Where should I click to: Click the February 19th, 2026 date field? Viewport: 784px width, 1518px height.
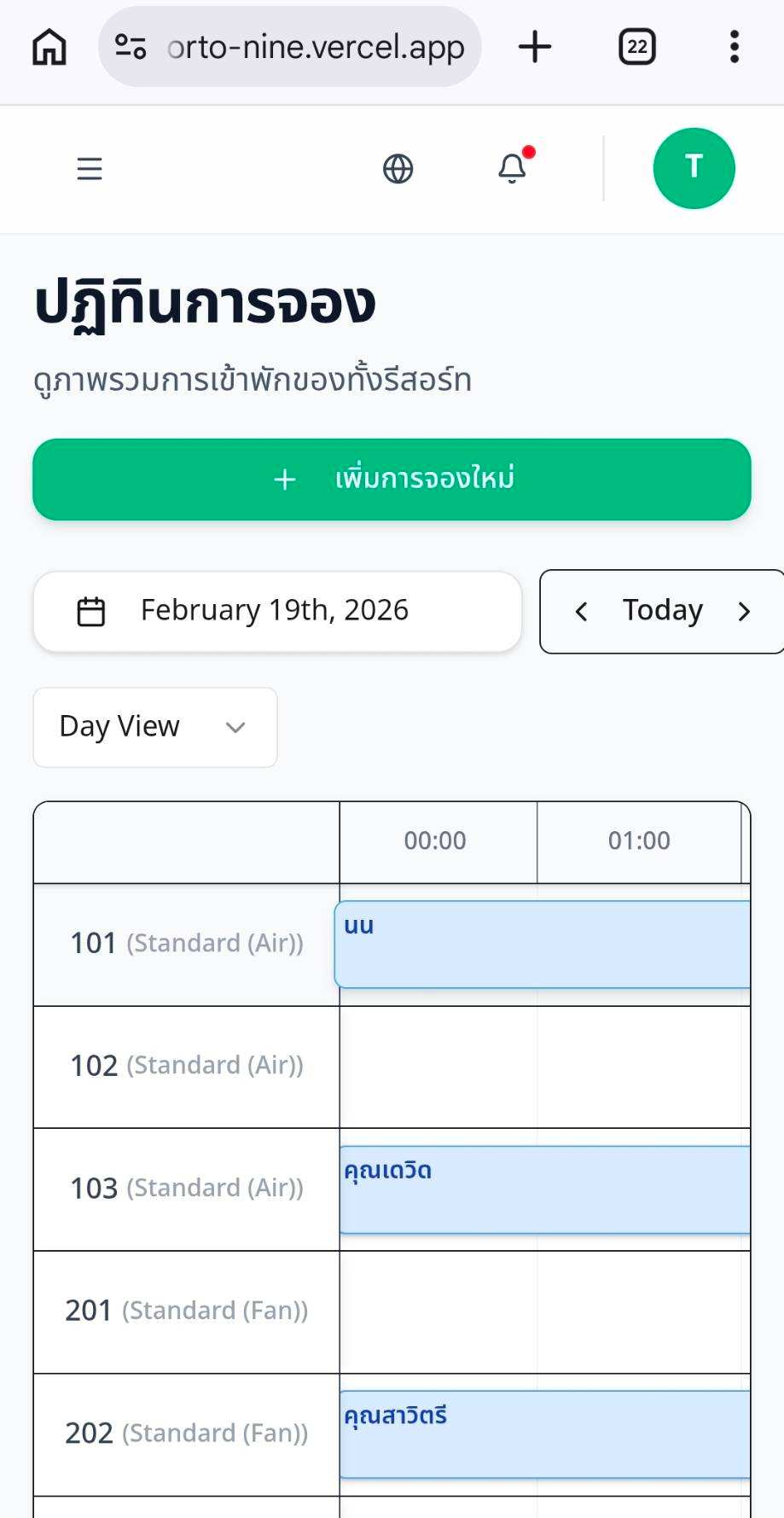(x=276, y=610)
